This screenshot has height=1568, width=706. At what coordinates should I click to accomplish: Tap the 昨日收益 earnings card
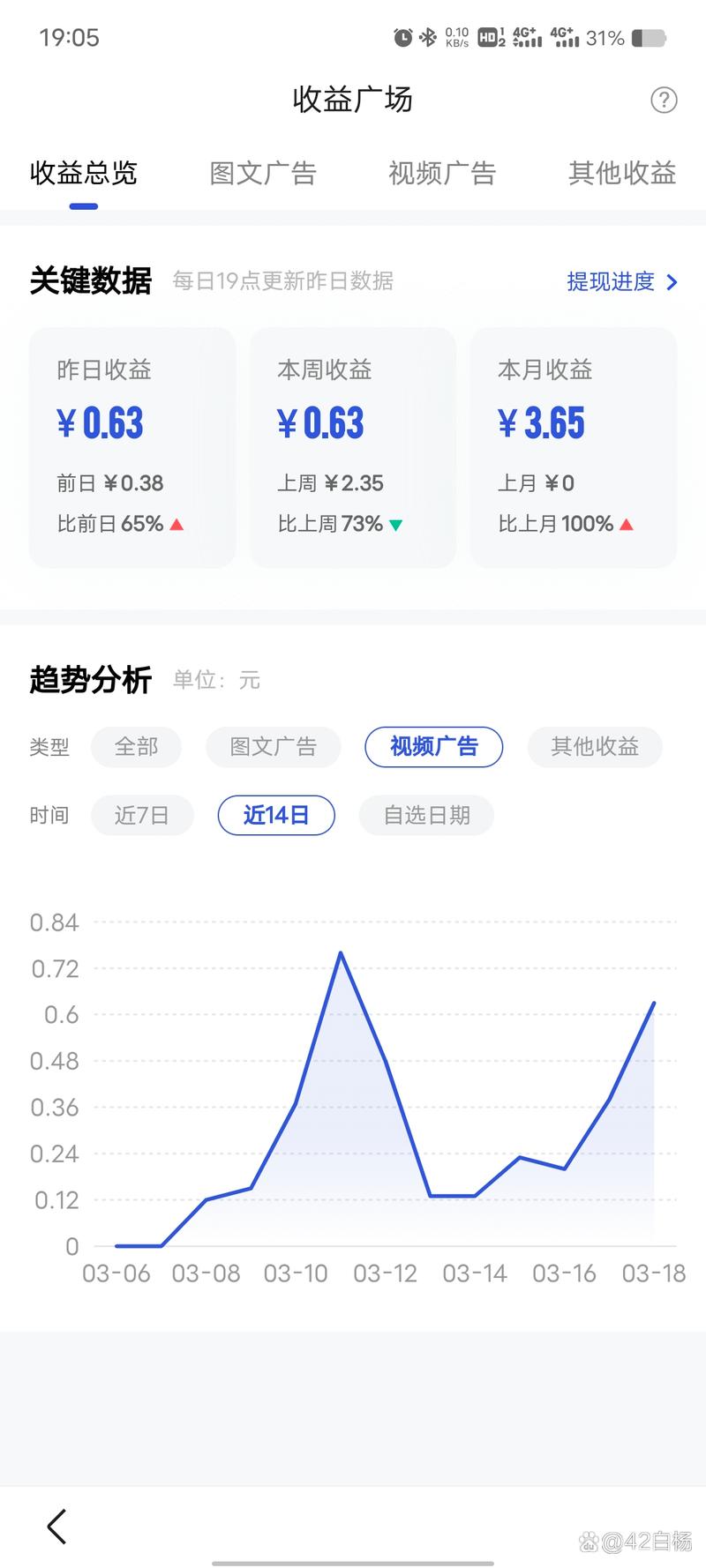[131, 446]
